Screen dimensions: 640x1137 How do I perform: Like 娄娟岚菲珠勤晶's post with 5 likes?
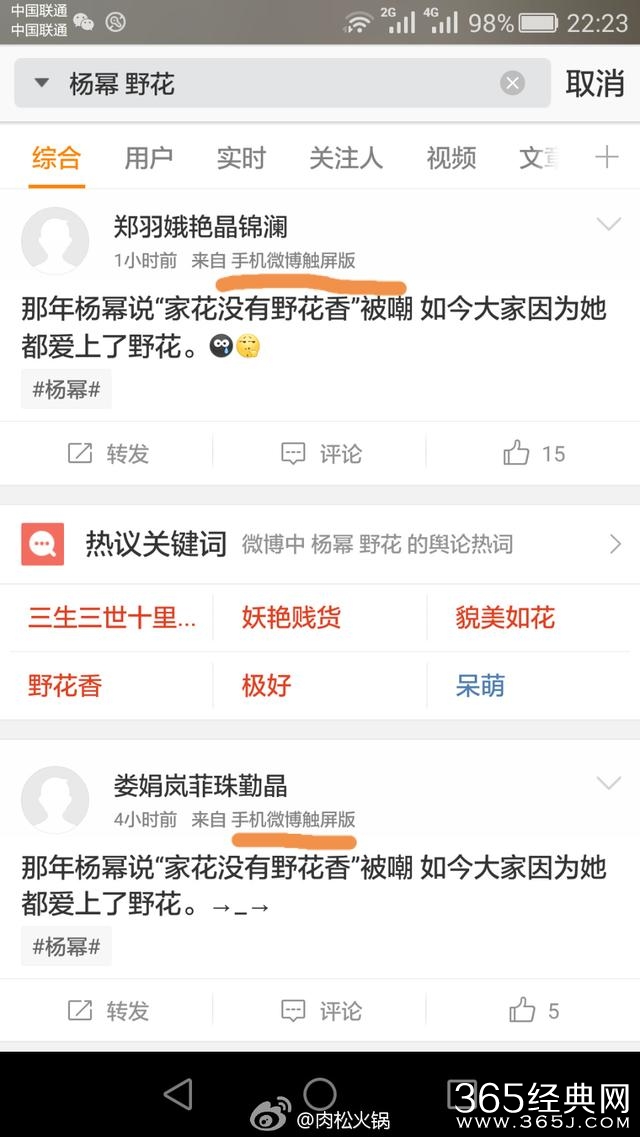point(534,1011)
